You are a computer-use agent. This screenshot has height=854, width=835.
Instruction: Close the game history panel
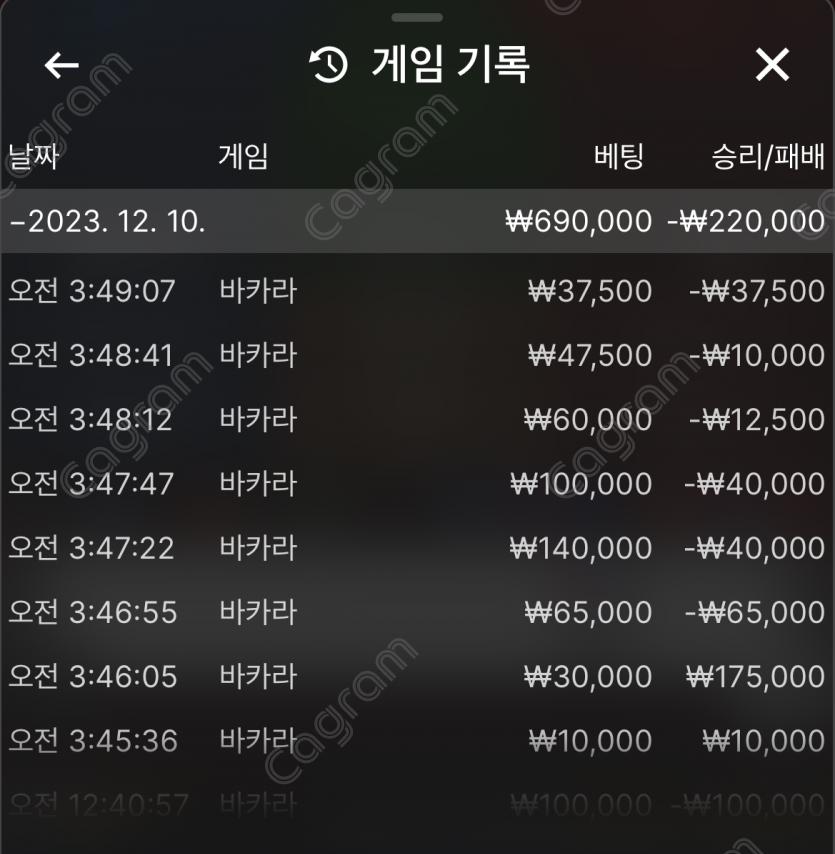coord(772,66)
